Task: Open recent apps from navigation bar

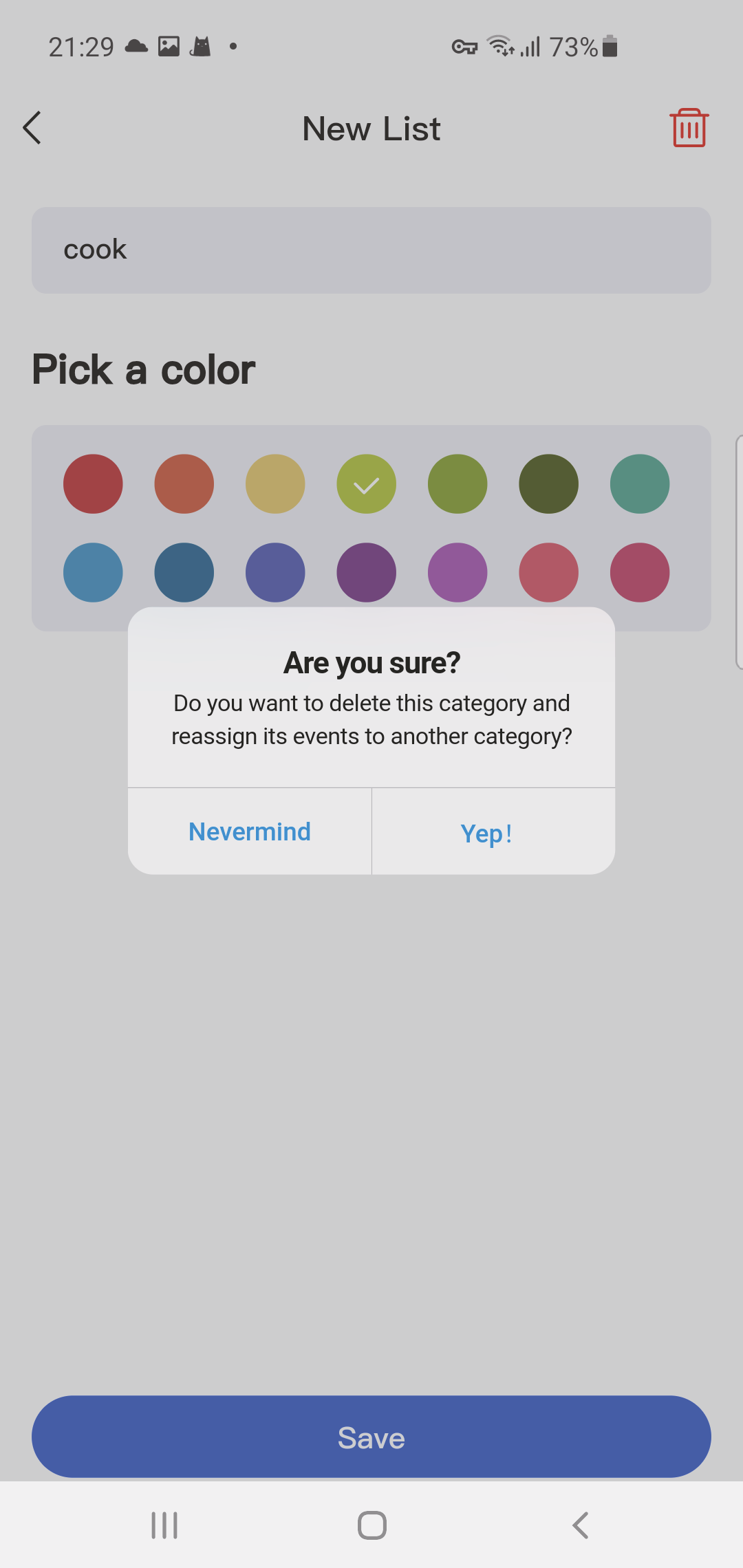Action: coord(164,1525)
